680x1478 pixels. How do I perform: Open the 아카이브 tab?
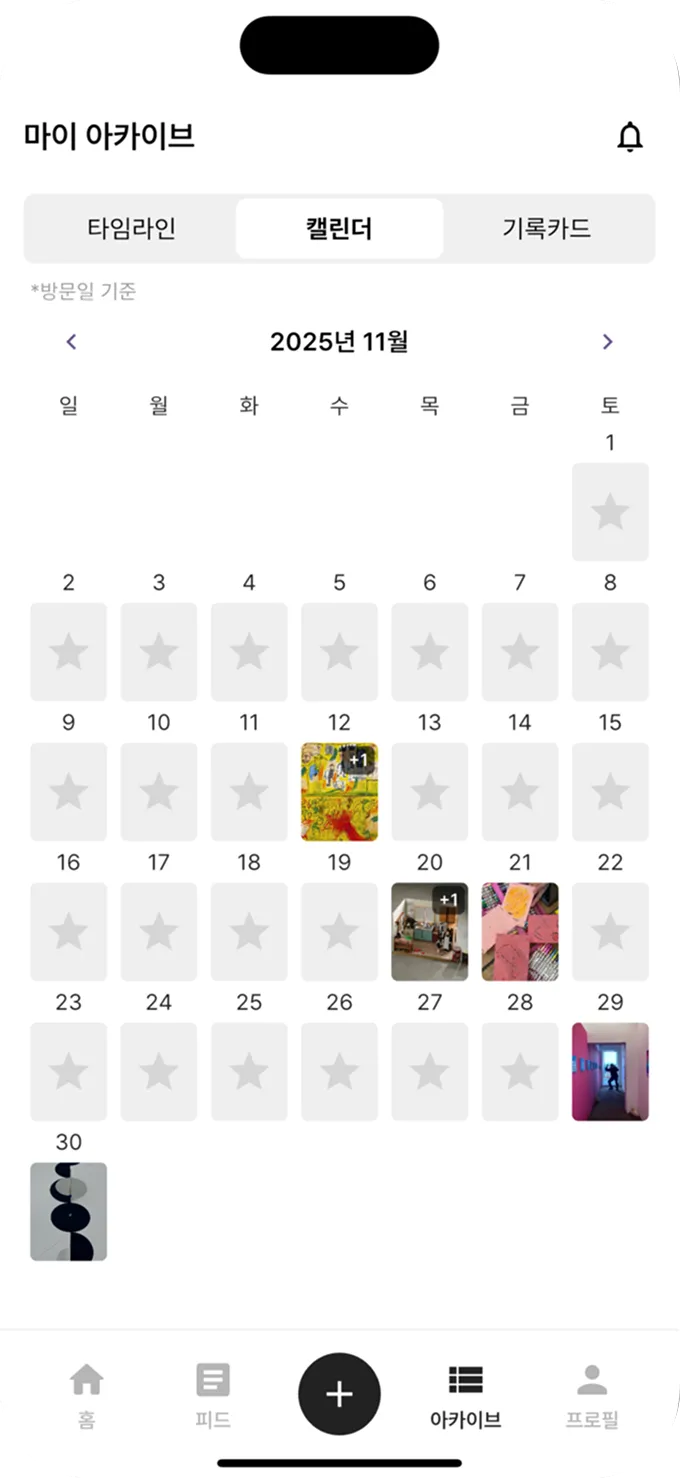[x=465, y=1395]
